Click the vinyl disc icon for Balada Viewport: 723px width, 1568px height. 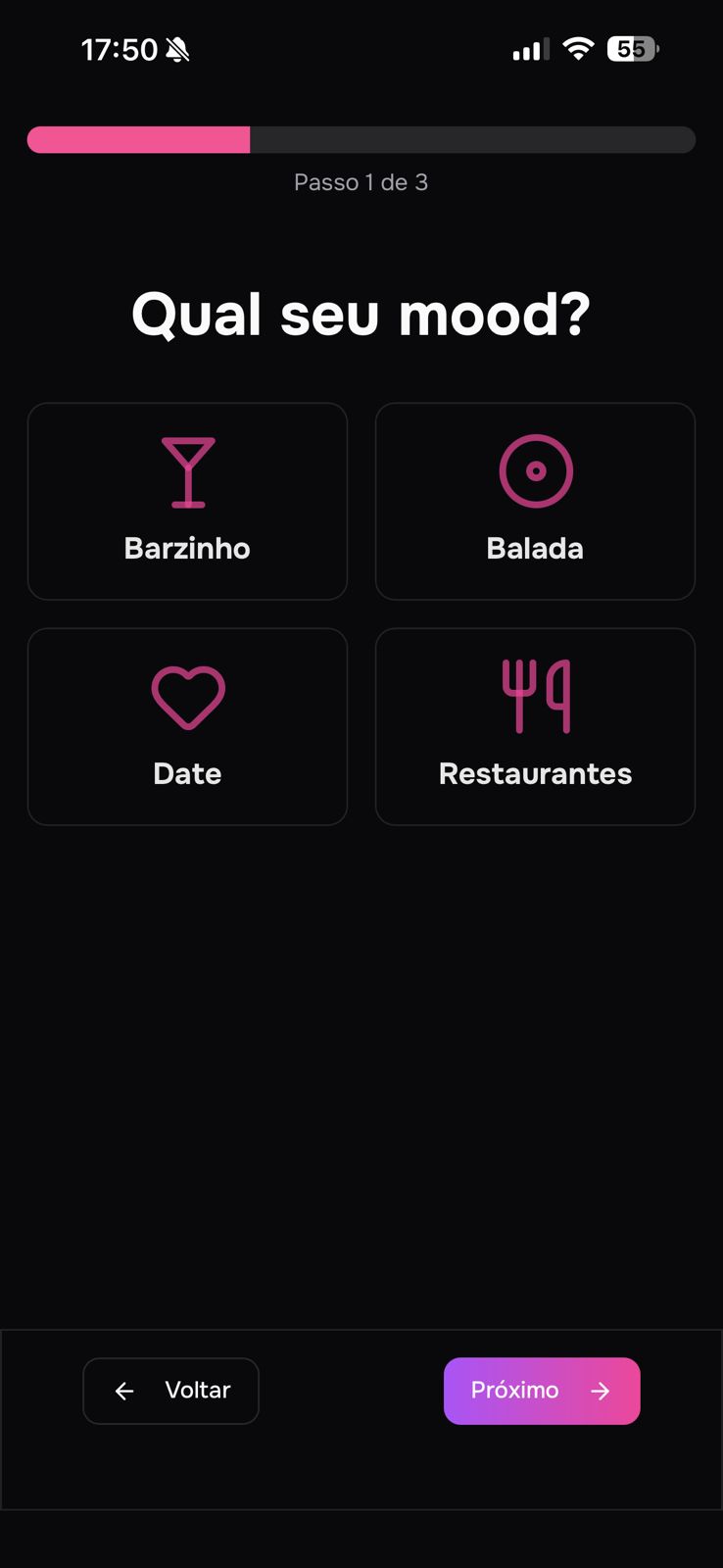(535, 470)
